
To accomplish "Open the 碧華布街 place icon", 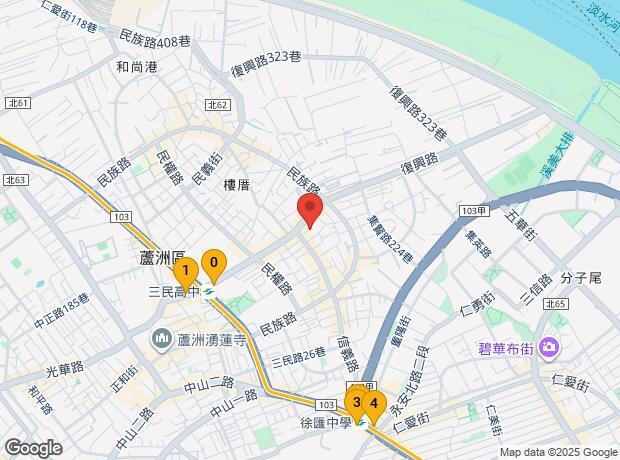I will click(x=547, y=349).
